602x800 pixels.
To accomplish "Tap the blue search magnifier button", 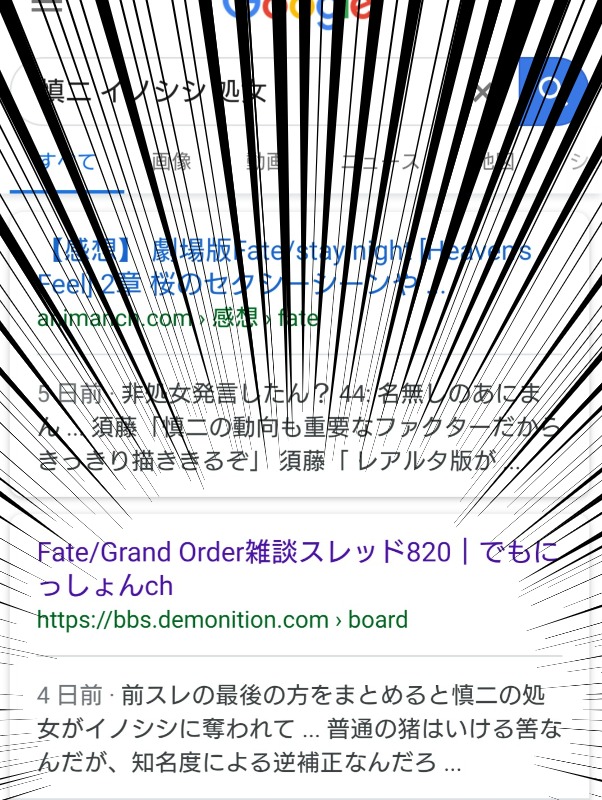I will point(549,91).
